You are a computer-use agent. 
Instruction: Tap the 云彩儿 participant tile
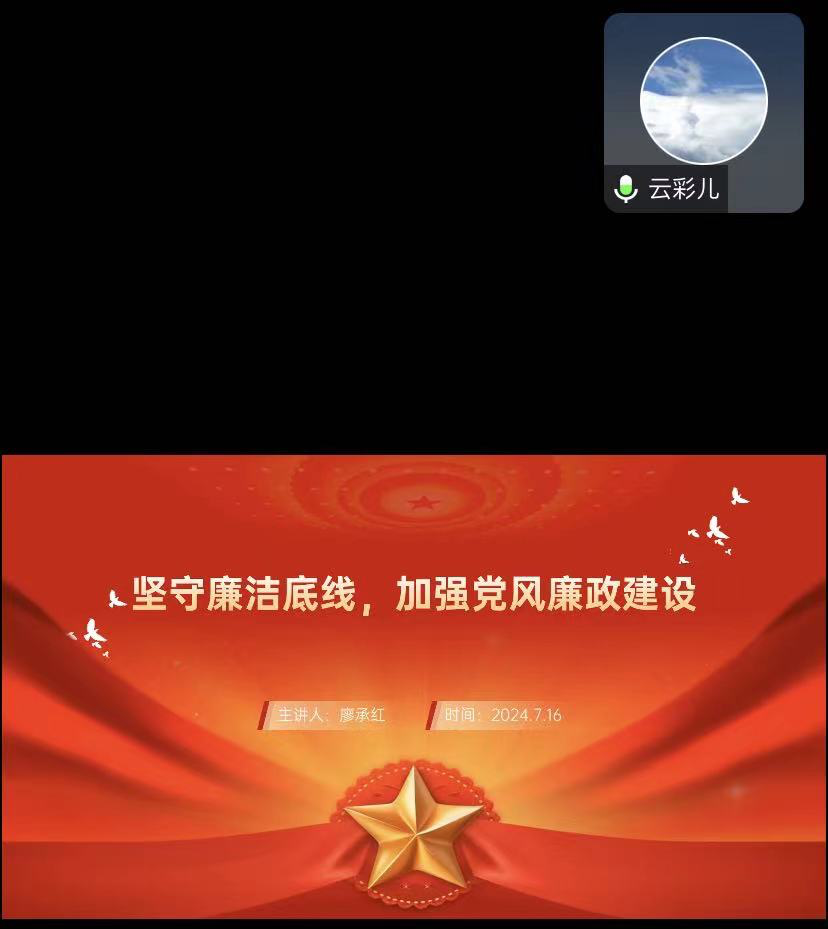click(703, 112)
